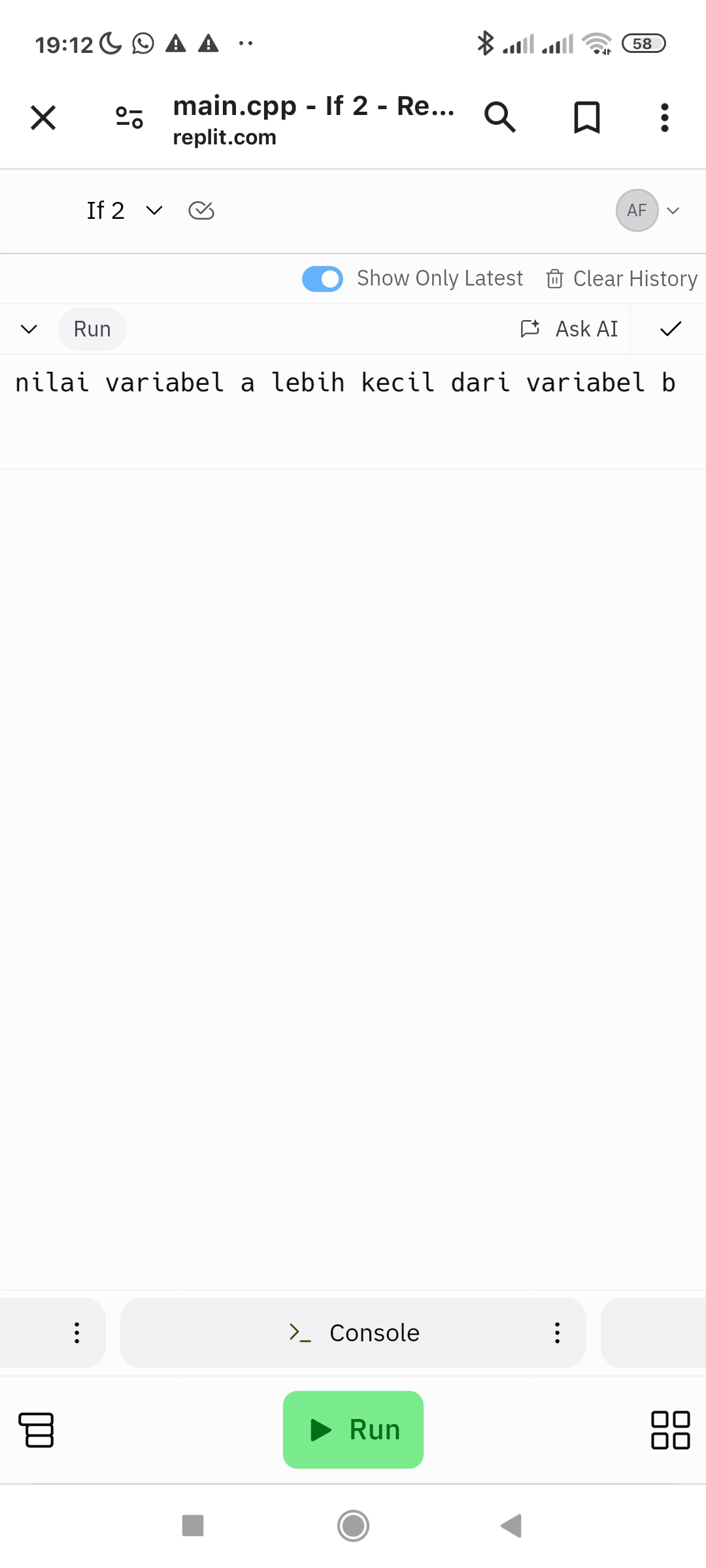Open the tools grid icon
Viewport: 706px width, 1568px height.
[x=670, y=1429]
